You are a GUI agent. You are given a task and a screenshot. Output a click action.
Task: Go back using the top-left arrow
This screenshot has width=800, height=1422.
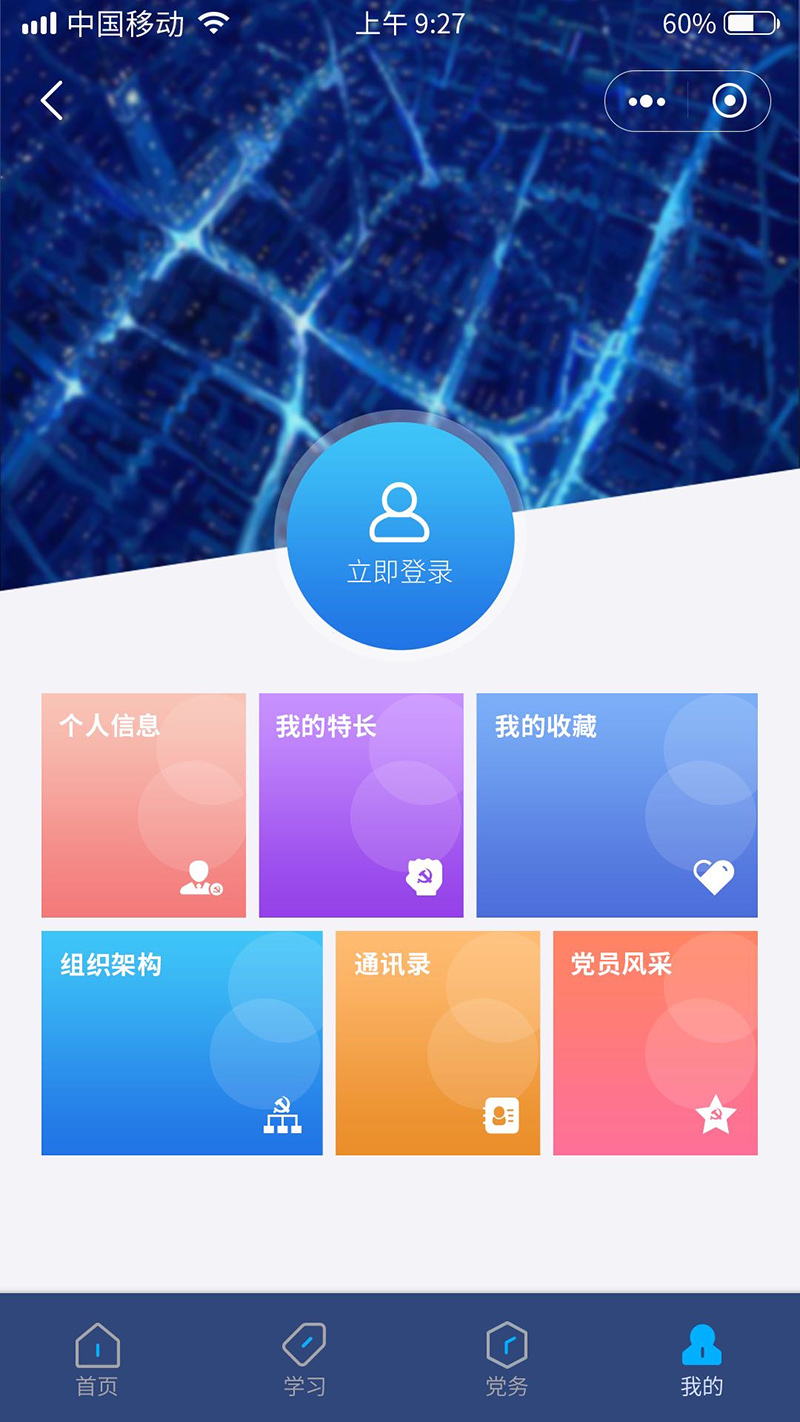point(52,101)
